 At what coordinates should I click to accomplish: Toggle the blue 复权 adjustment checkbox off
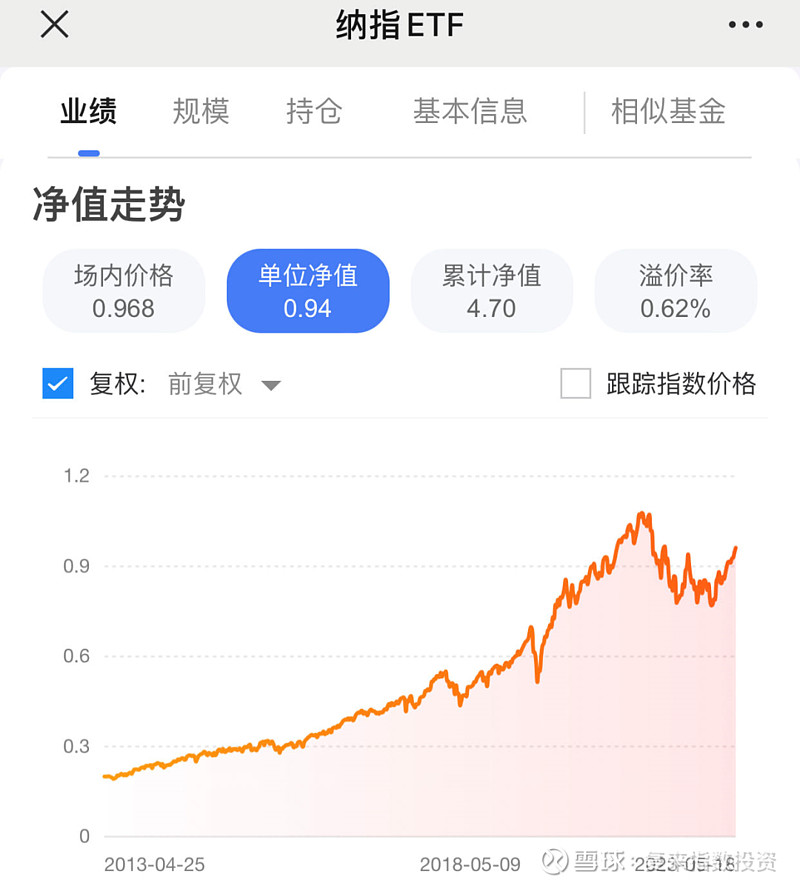(x=57, y=383)
